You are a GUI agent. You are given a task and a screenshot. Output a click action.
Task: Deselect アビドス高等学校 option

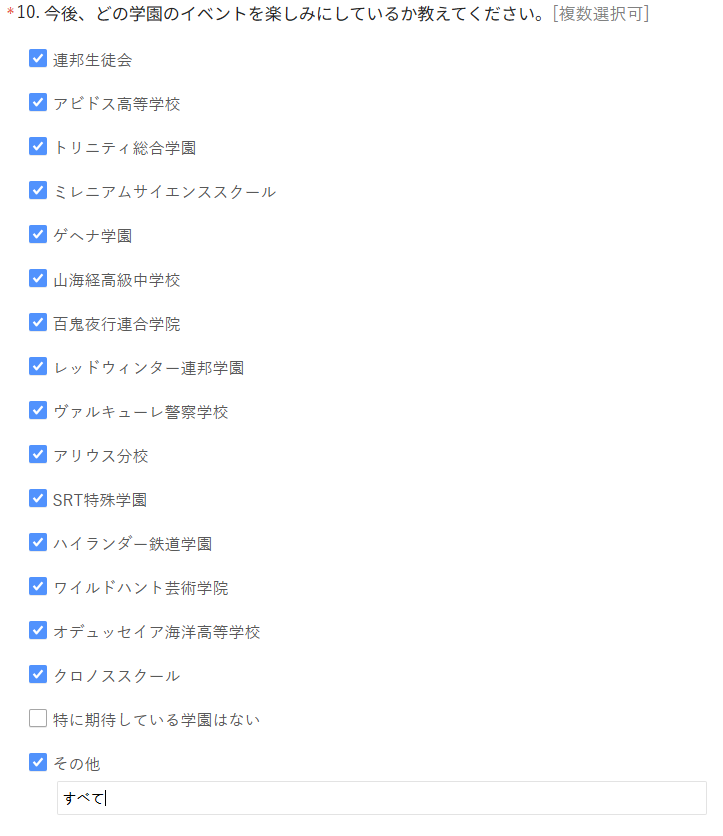(38, 103)
